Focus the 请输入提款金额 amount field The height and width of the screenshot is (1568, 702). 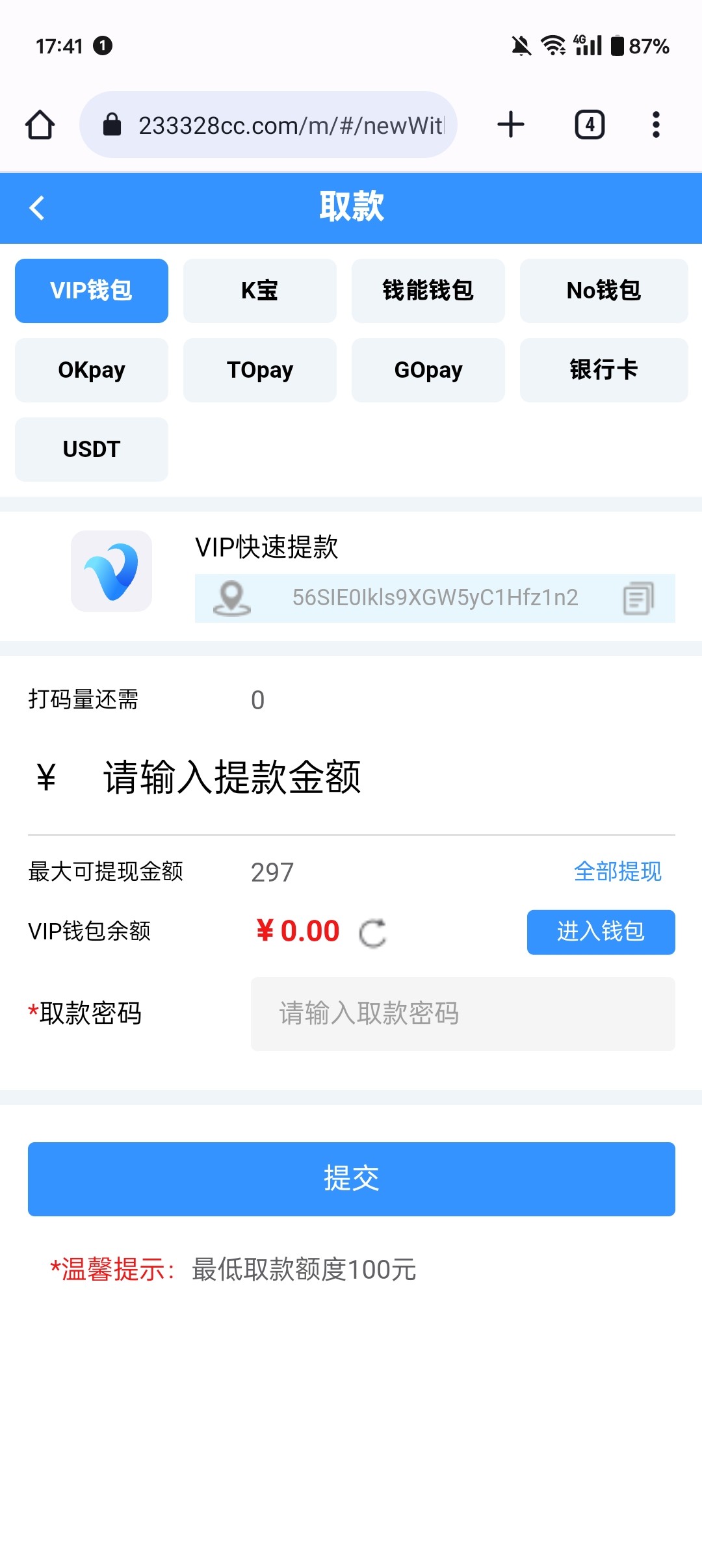351,777
